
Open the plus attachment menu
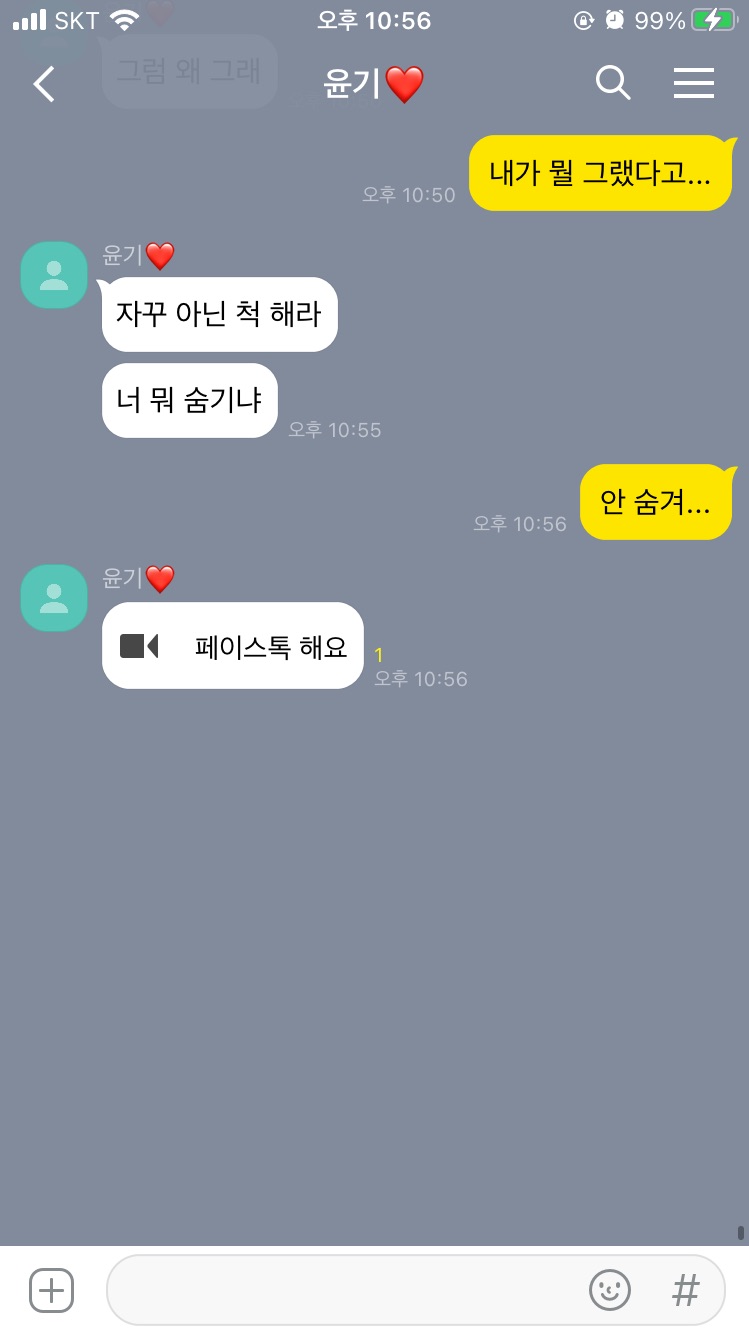pyautogui.click(x=51, y=1290)
